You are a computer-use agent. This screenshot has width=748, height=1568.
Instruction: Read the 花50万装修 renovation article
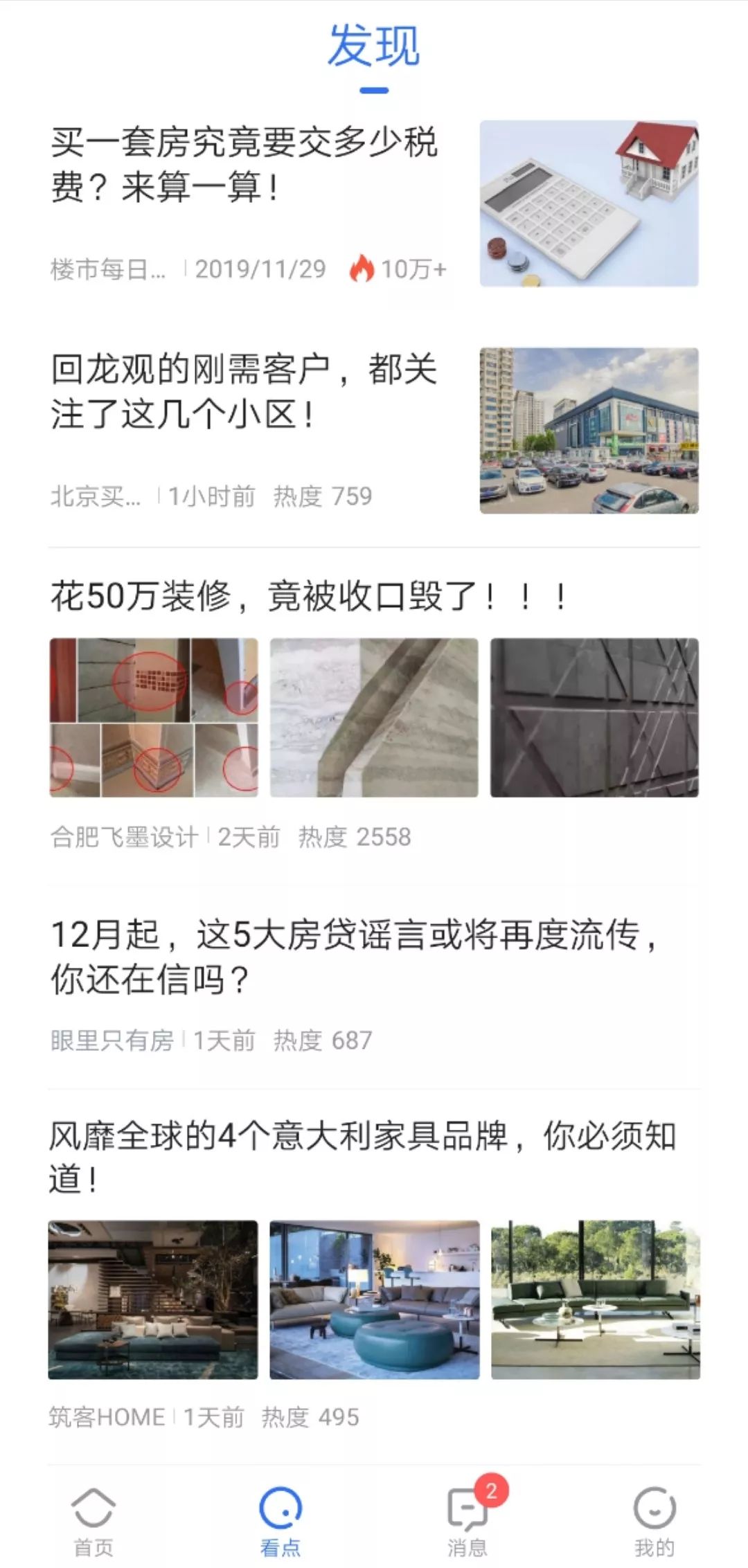pos(309,597)
